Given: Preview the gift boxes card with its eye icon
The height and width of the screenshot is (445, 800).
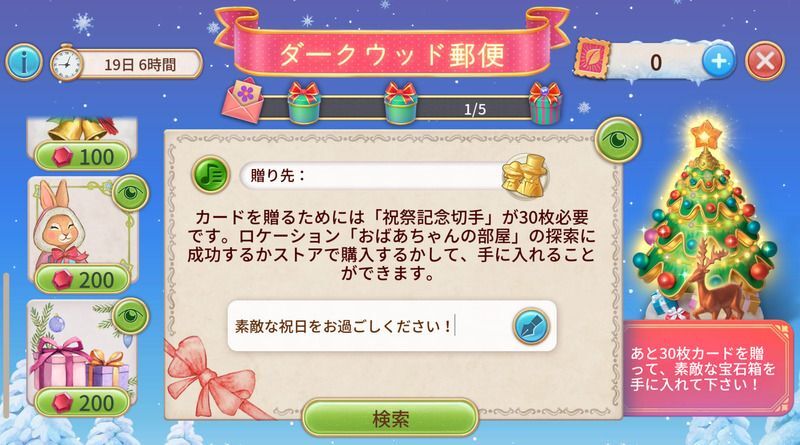Looking at the screenshot, I should point(132,317).
